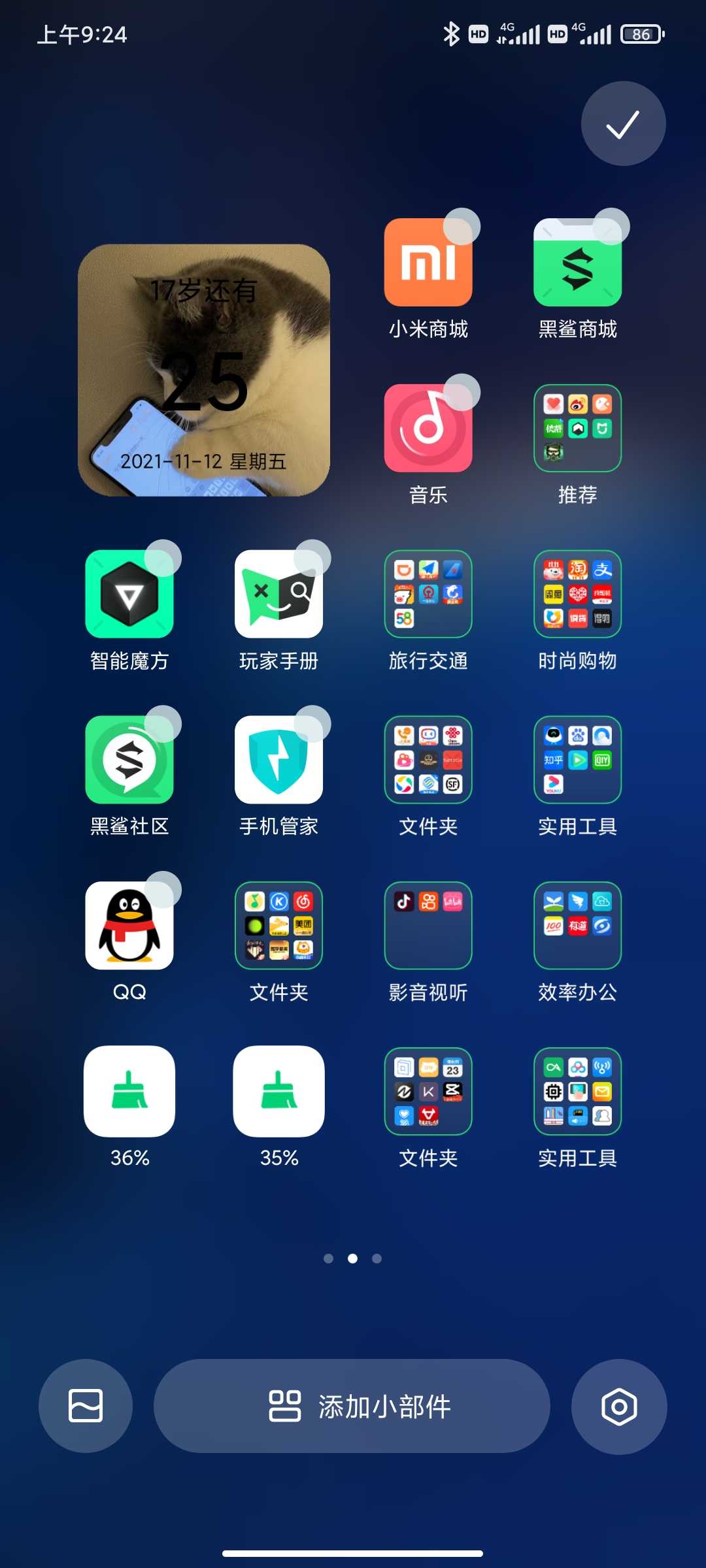The height and width of the screenshot is (1568, 706).
Task: Select the 玩家手册 app icon
Action: tap(278, 594)
